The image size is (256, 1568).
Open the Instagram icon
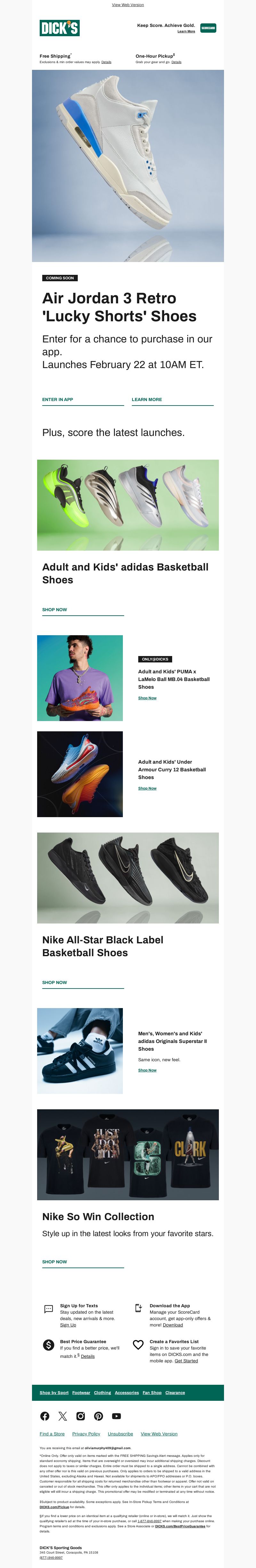80,1416
